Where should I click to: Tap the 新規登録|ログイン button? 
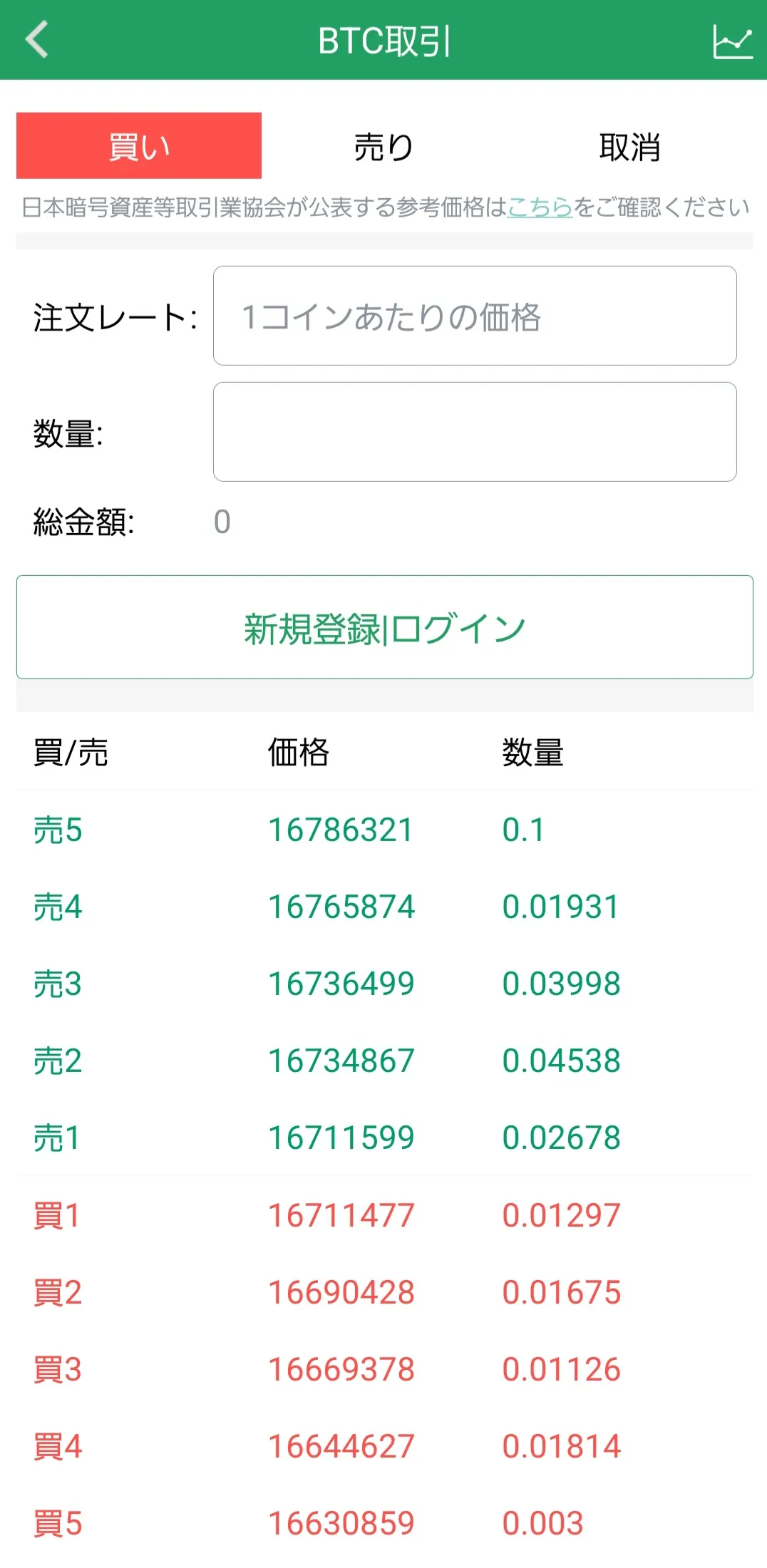tap(384, 627)
